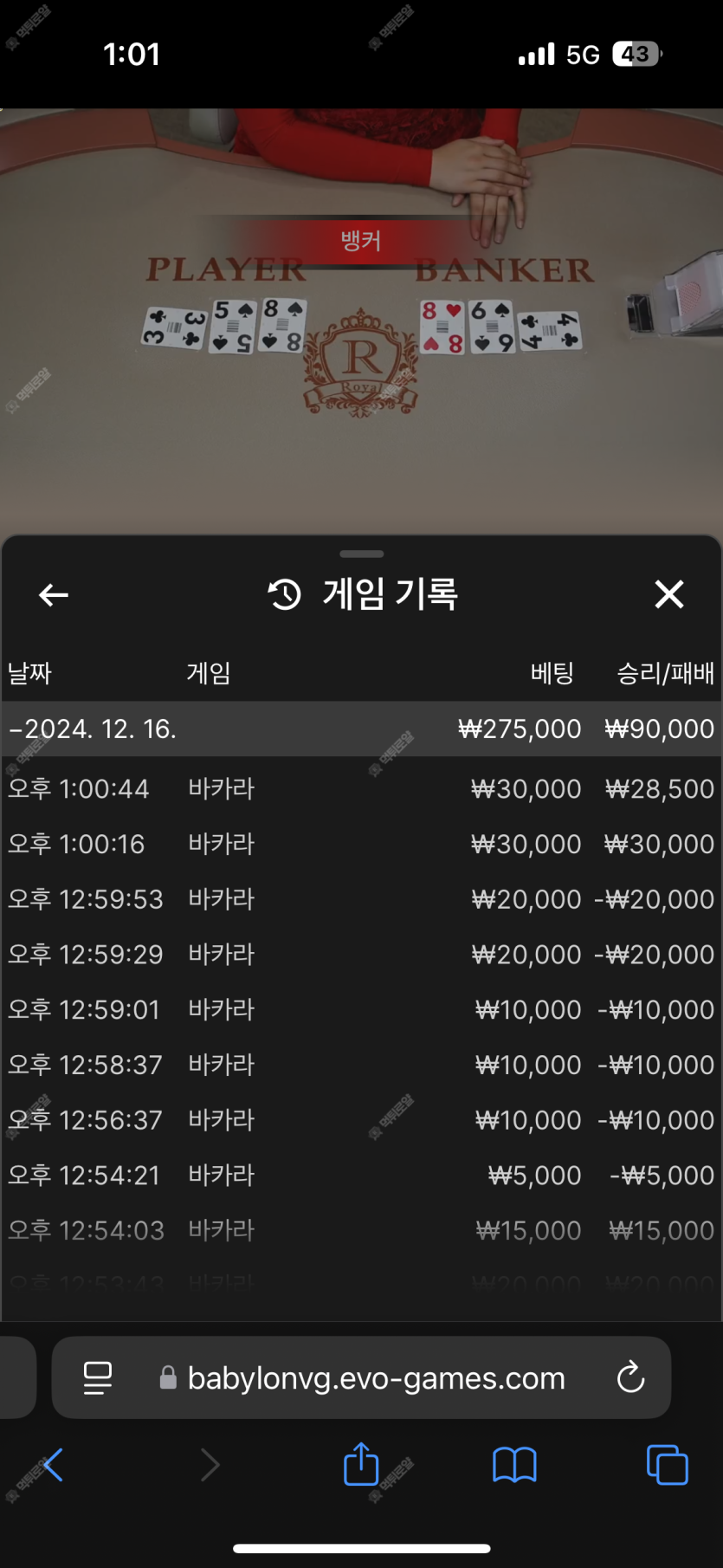Screen dimensions: 723x1568
Task: Share this page from Safari toolbar
Action: [x=361, y=1464]
